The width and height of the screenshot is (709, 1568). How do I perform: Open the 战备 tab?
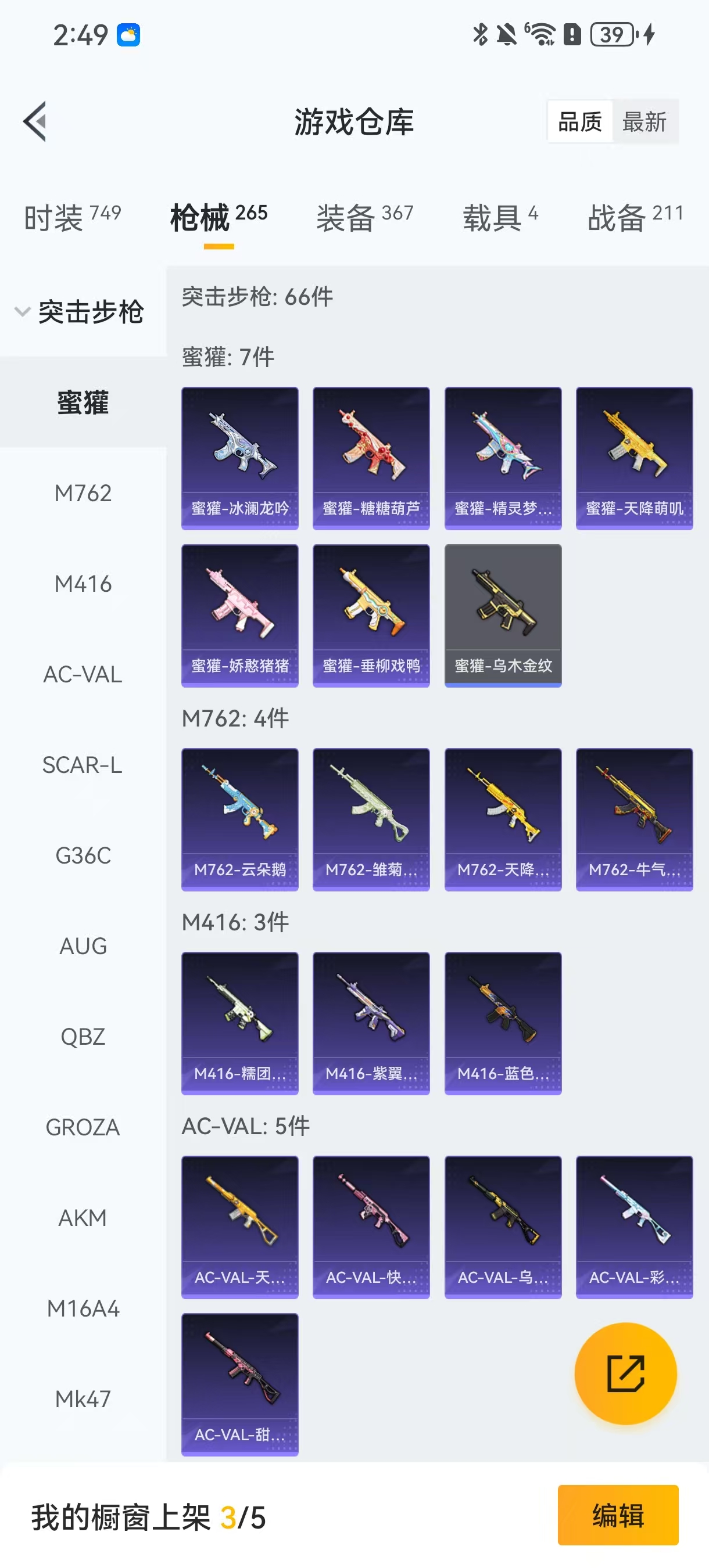[635, 217]
